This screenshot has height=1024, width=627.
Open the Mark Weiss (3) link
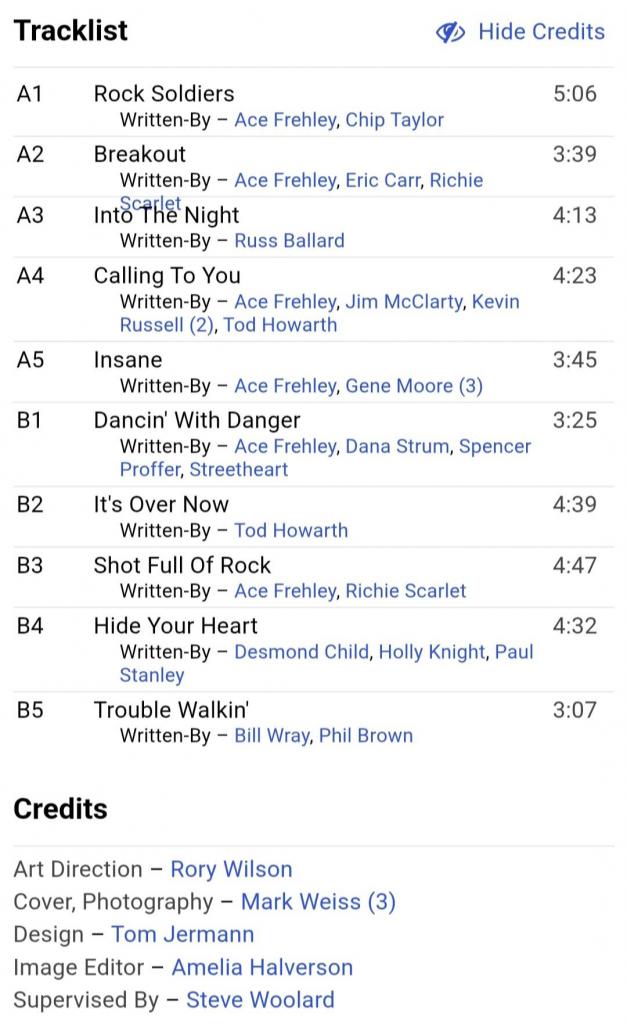[x=318, y=902]
